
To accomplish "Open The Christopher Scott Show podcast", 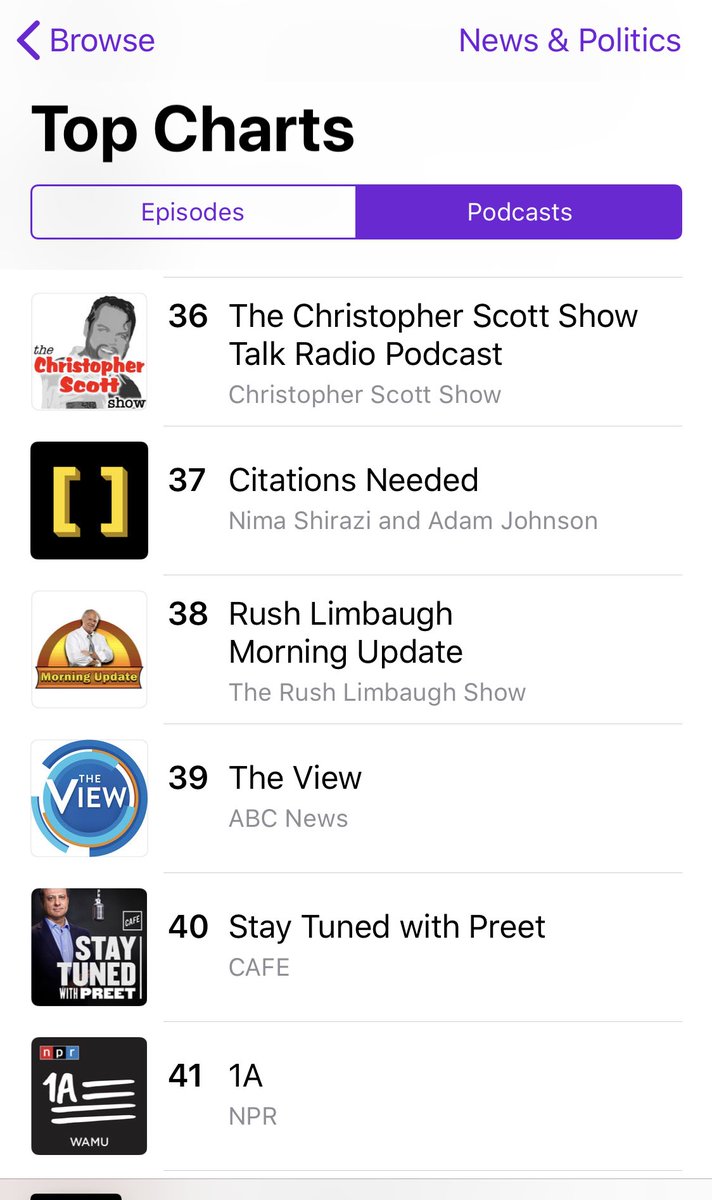I will click(432, 352).
